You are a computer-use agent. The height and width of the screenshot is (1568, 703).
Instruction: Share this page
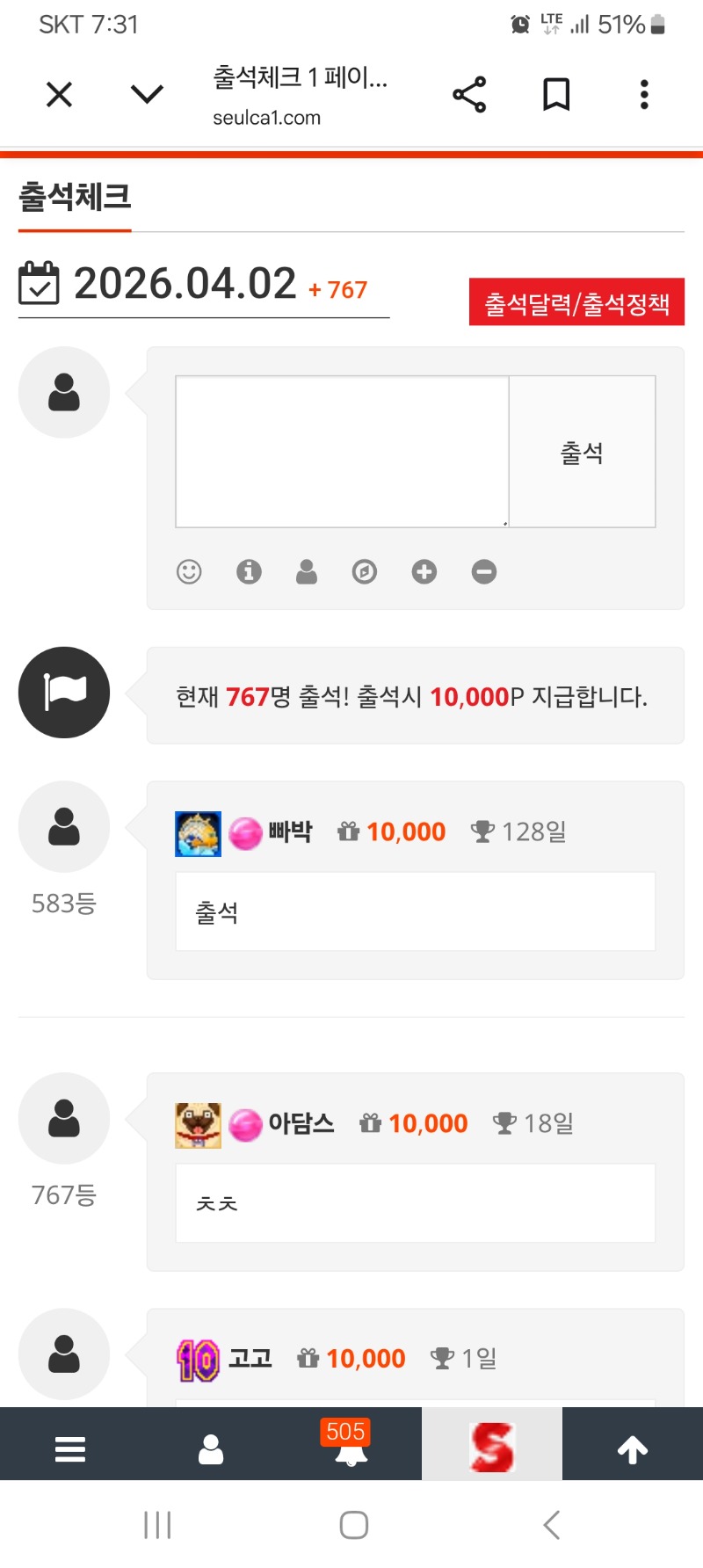(469, 94)
